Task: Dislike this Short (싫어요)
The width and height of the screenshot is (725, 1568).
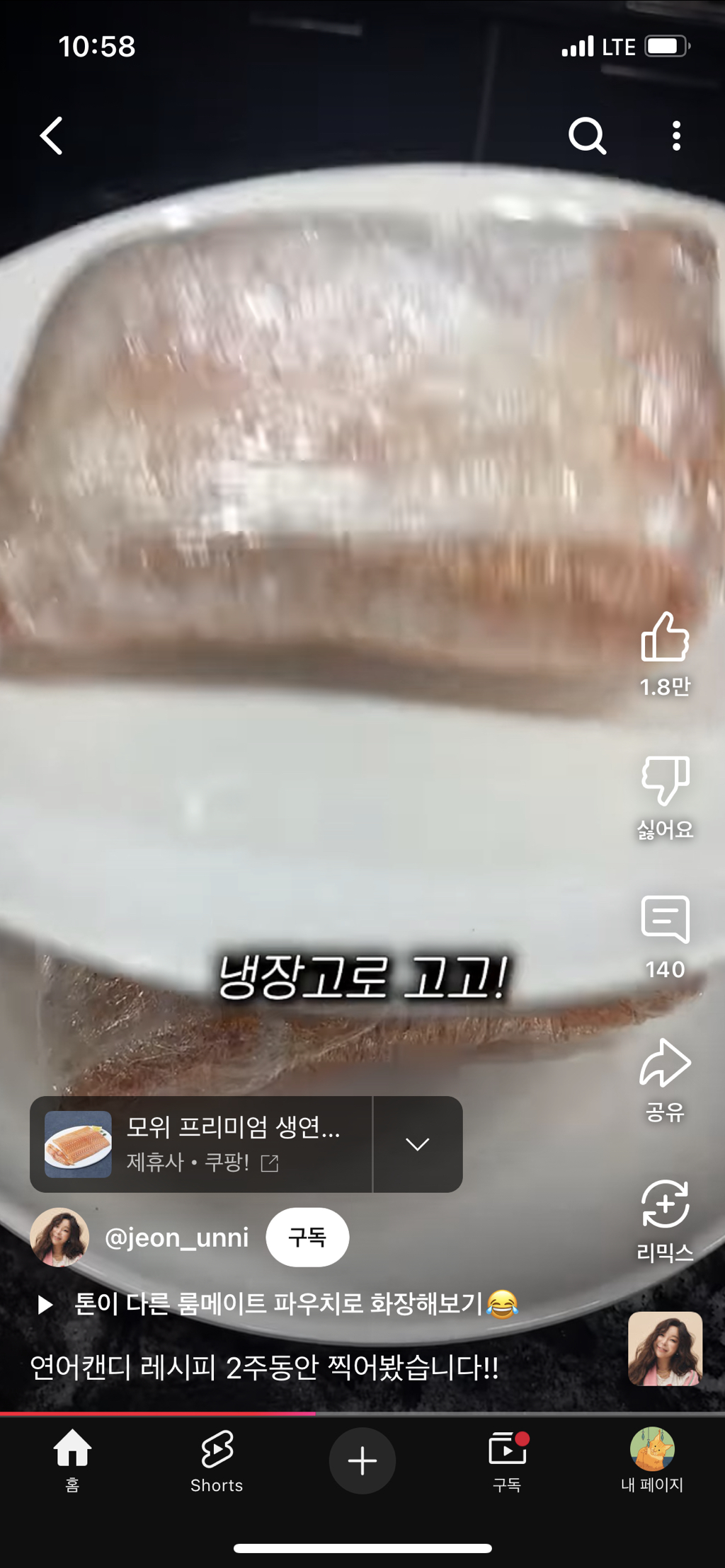Action: [665, 780]
